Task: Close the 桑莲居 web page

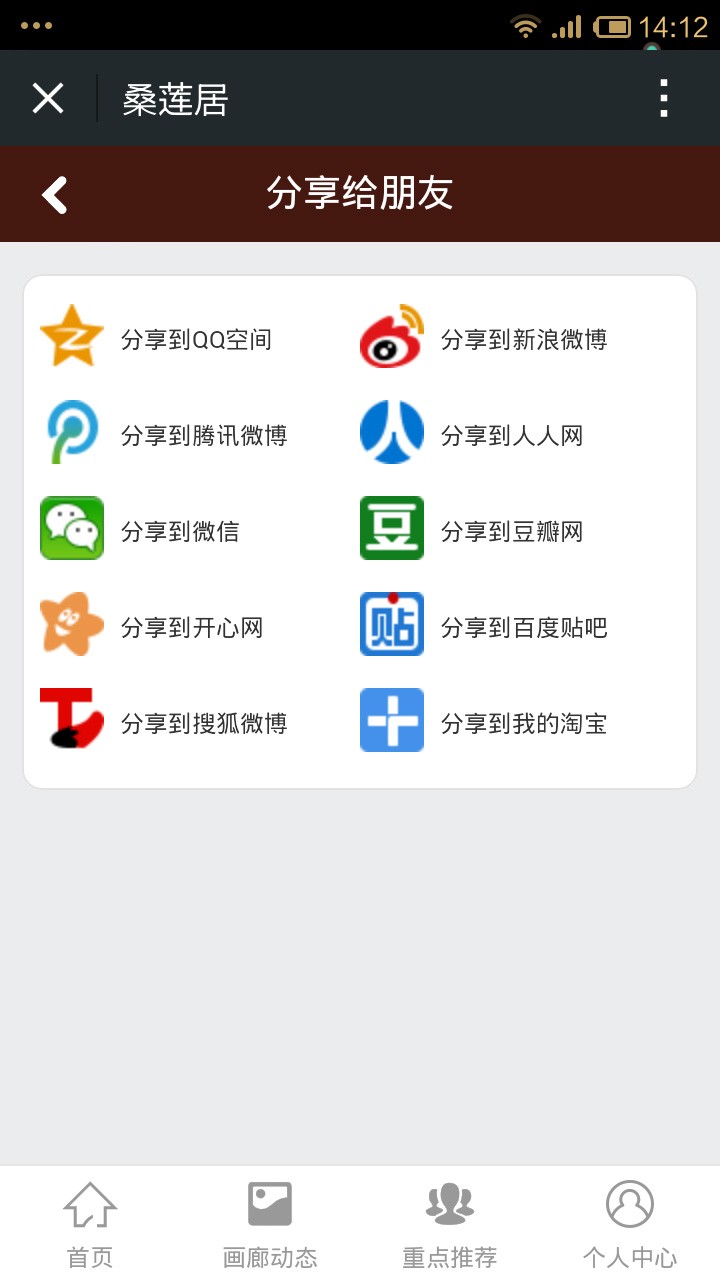Action: click(x=48, y=99)
